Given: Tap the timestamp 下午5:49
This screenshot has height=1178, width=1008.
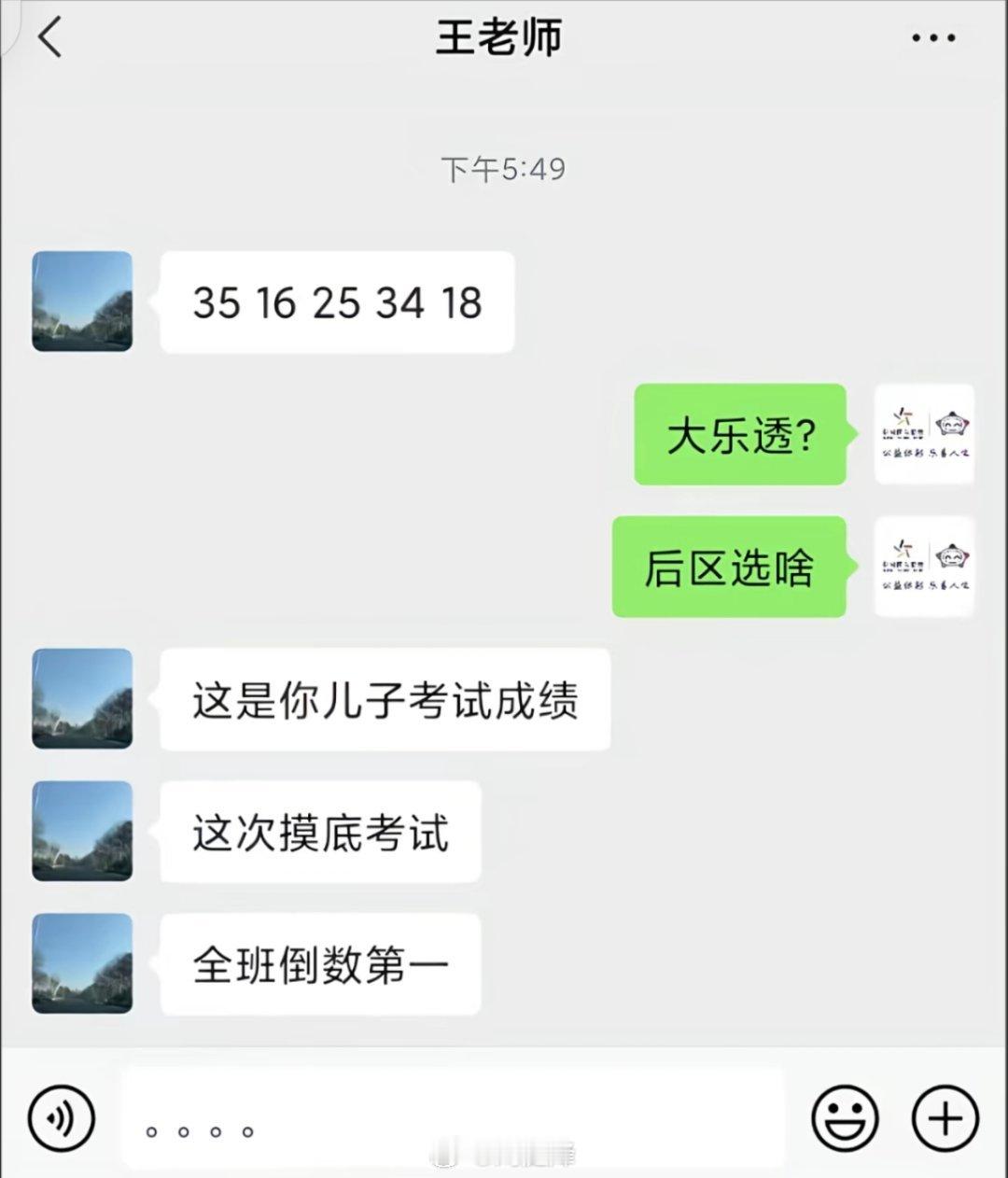Looking at the screenshot, I should coord(501,168).
